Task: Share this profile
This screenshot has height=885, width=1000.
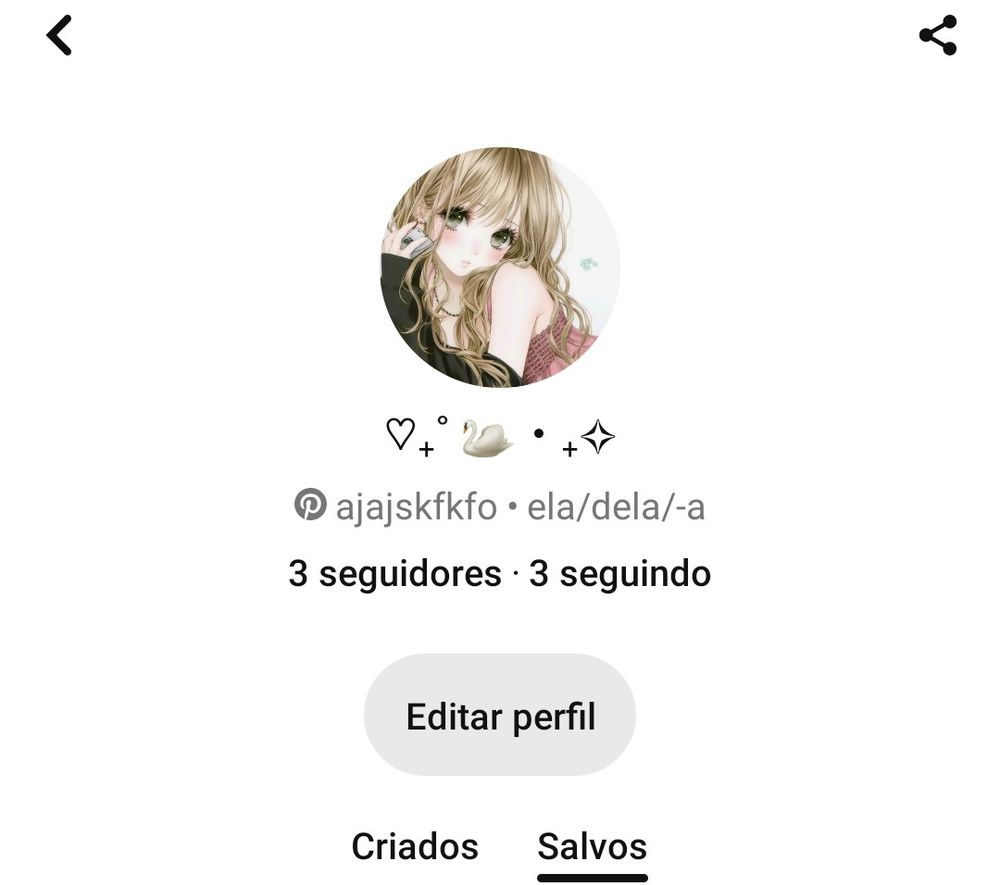Action: click(x=937, y=36)
